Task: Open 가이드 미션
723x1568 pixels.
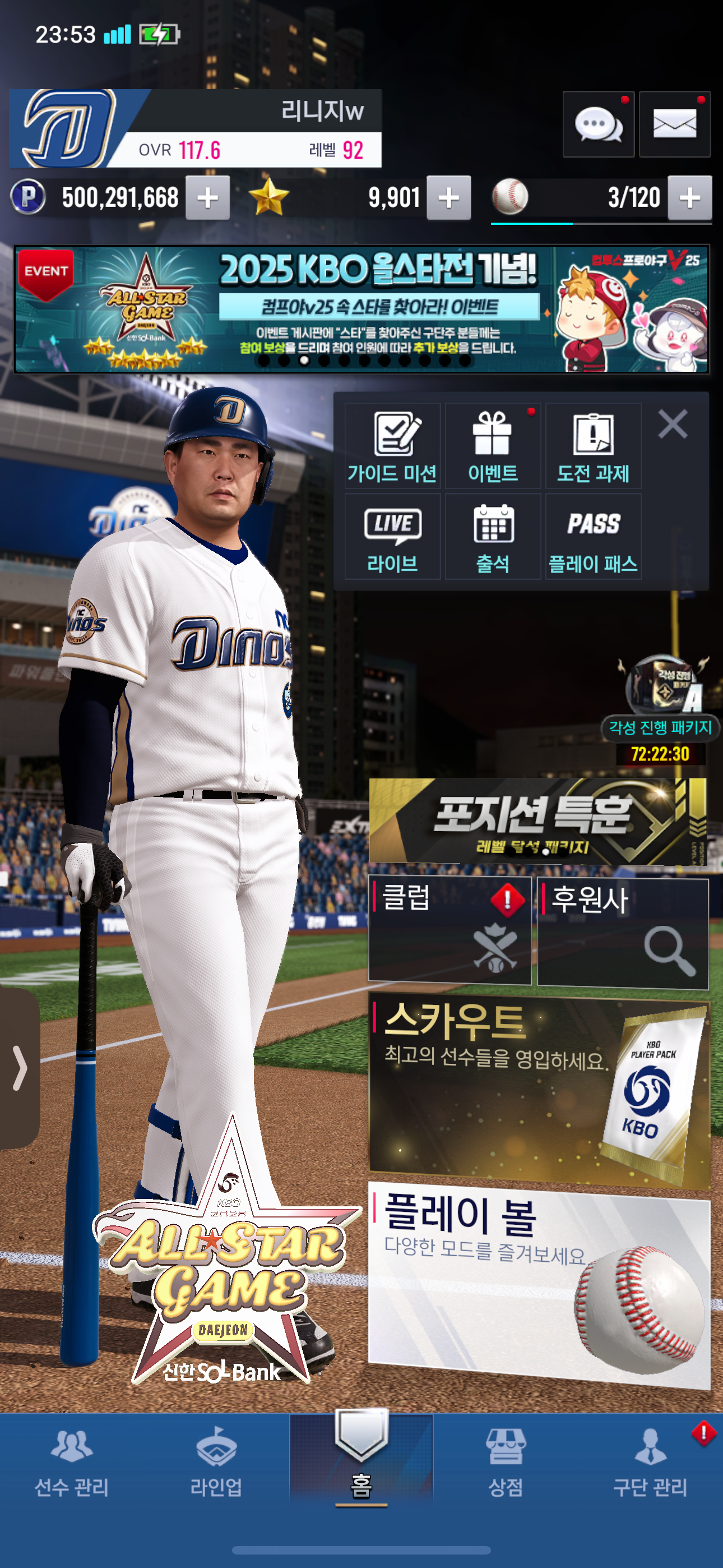Action: tap(392, 446)
